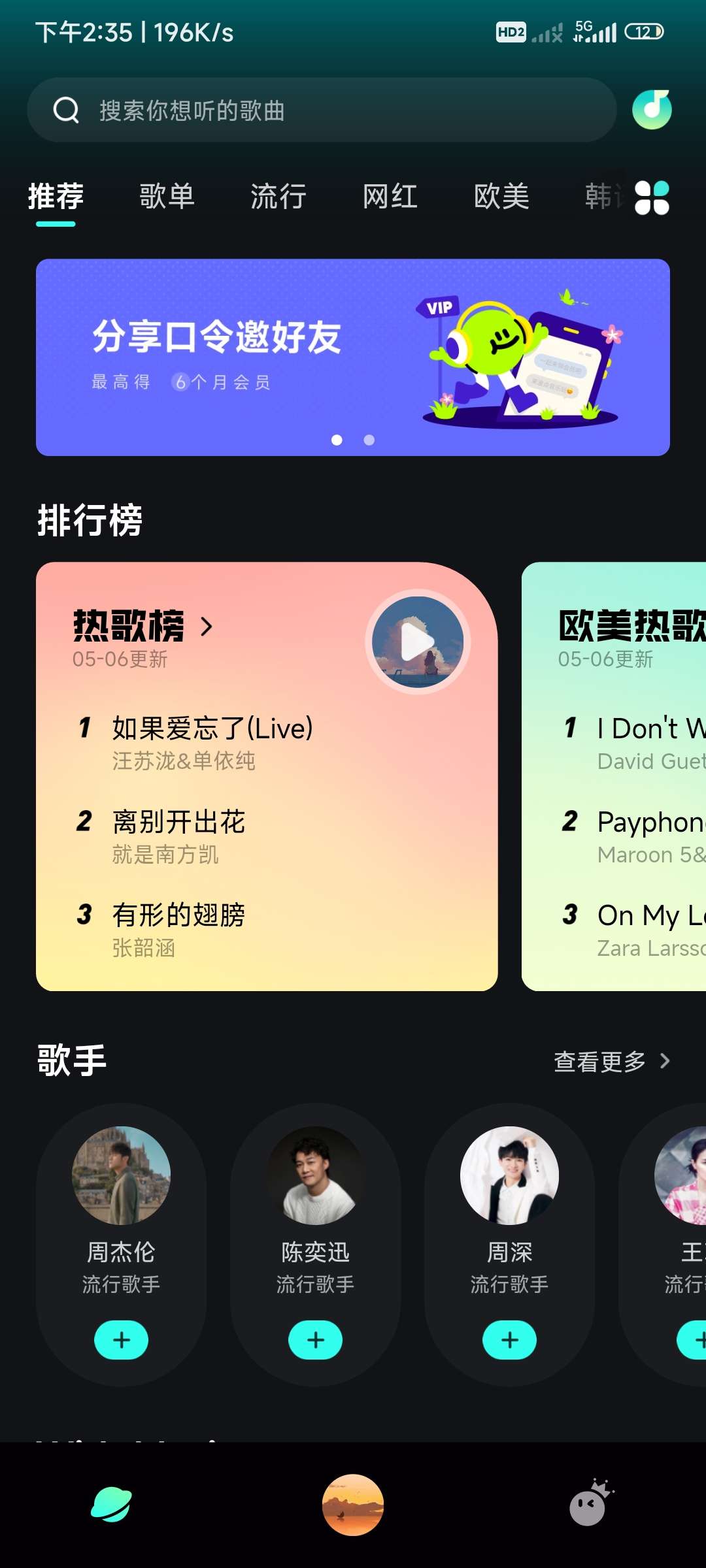Open the 热歌榜 chart title
This screenshot has height=1568, width=706.
pyautogui.click(x=142, y=626)
